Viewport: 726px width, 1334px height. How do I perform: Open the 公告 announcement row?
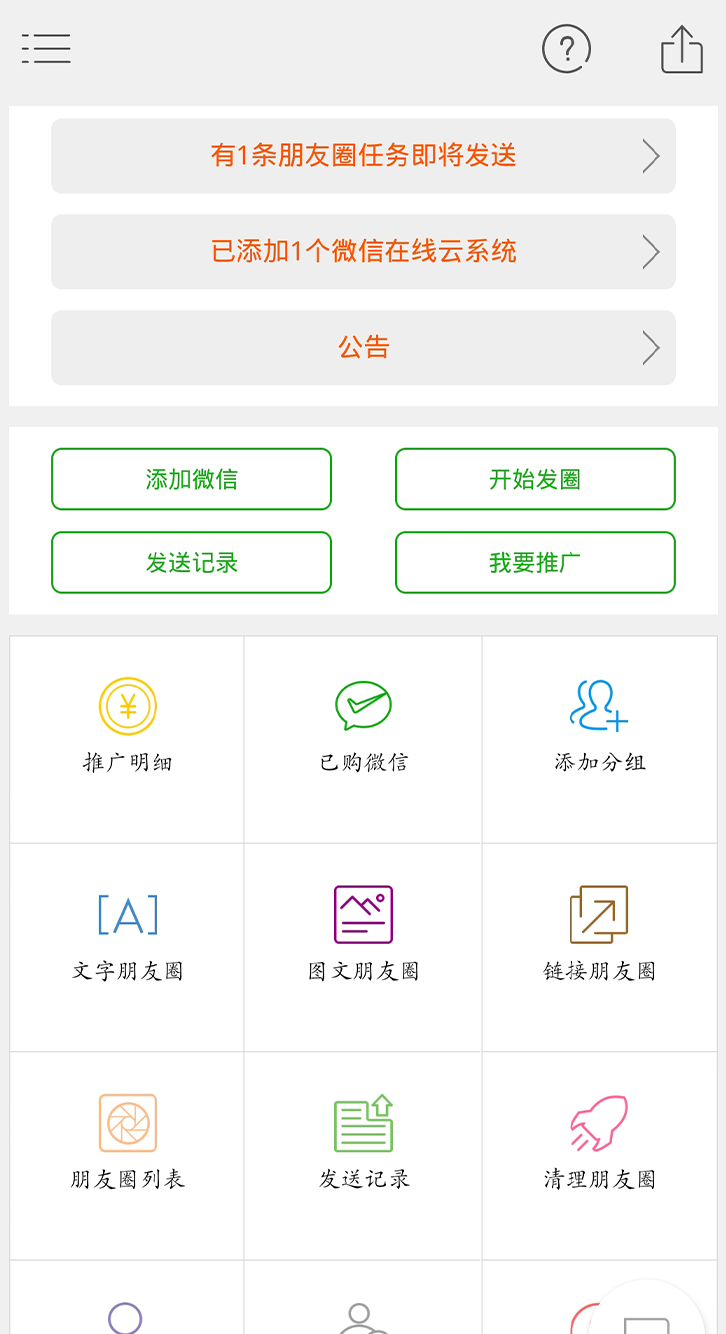point(363,348)
